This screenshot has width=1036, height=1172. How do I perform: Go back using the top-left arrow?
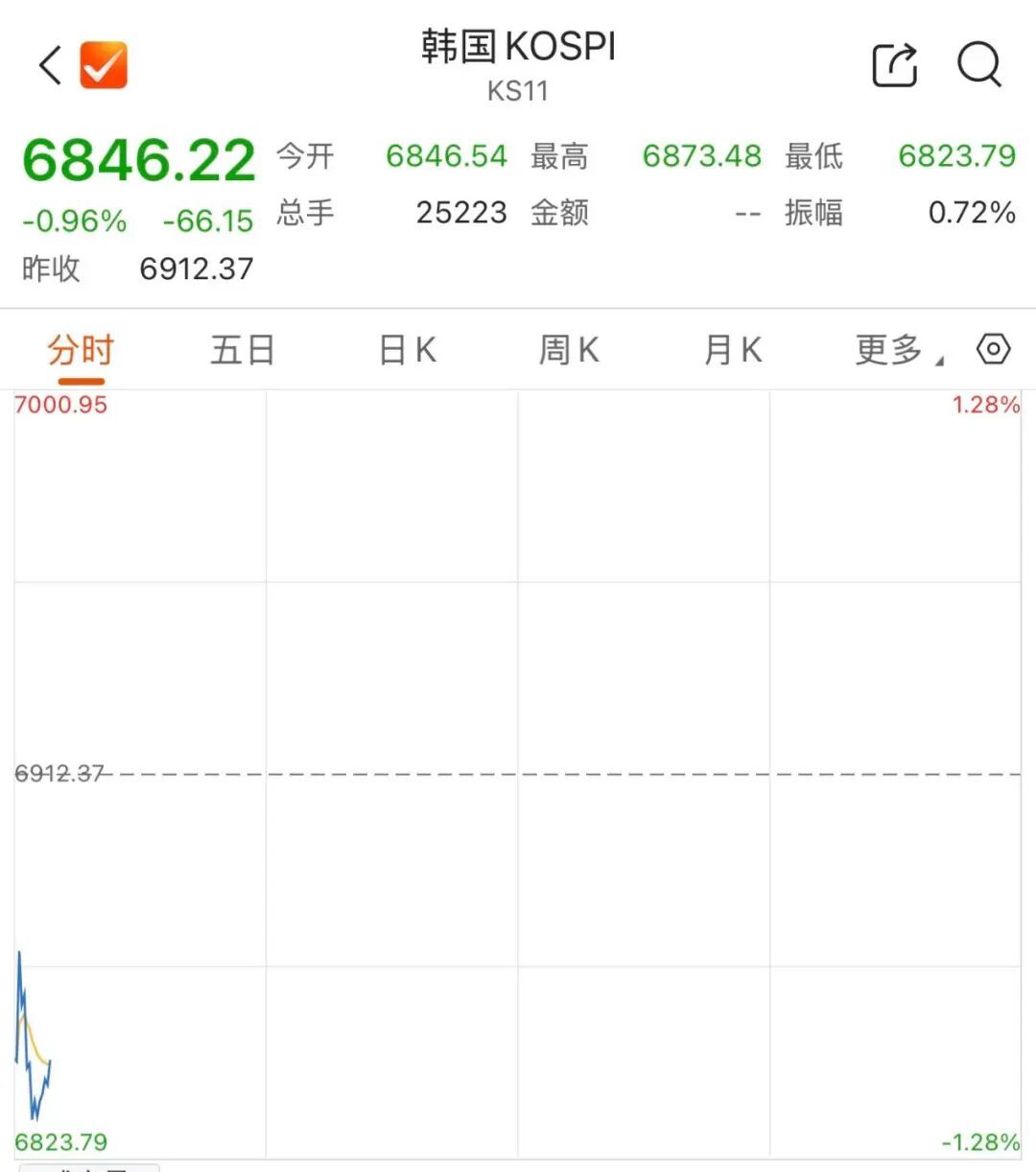click(x=50, y=65)
